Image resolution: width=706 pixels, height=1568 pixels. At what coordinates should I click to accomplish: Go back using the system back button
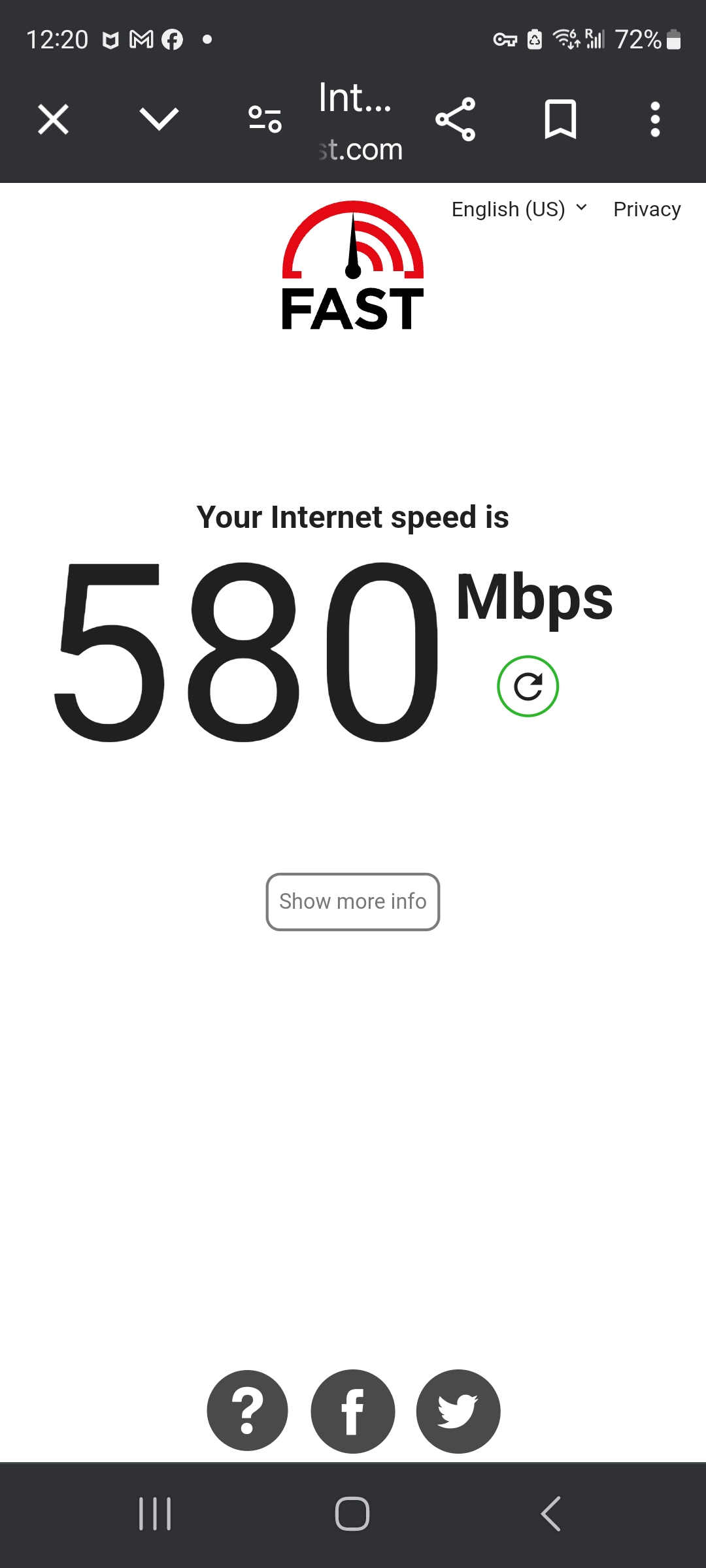(550, 1513)
